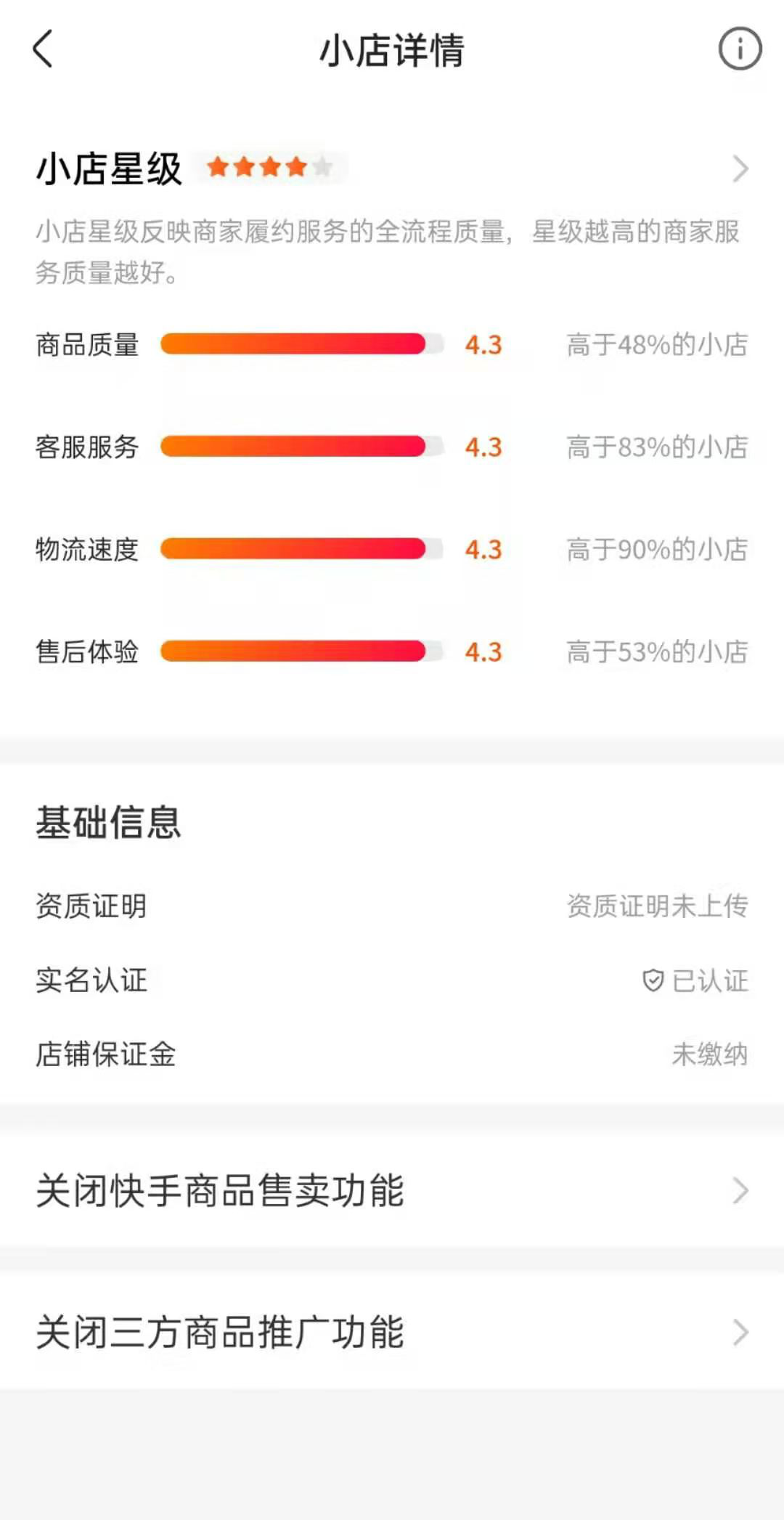Open the info icon in header
This screenshot has width=784, height=1520.
click(740, 49)
